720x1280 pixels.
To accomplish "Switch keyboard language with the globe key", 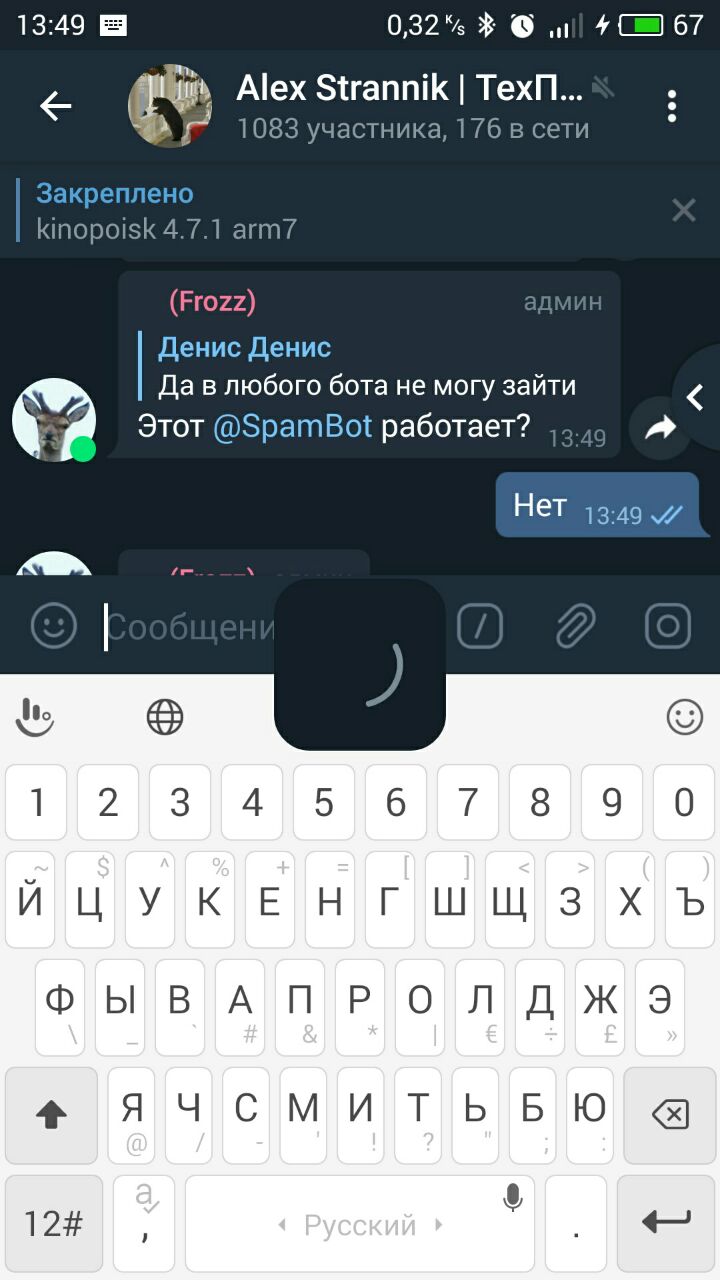I will (x=165, y=716).
